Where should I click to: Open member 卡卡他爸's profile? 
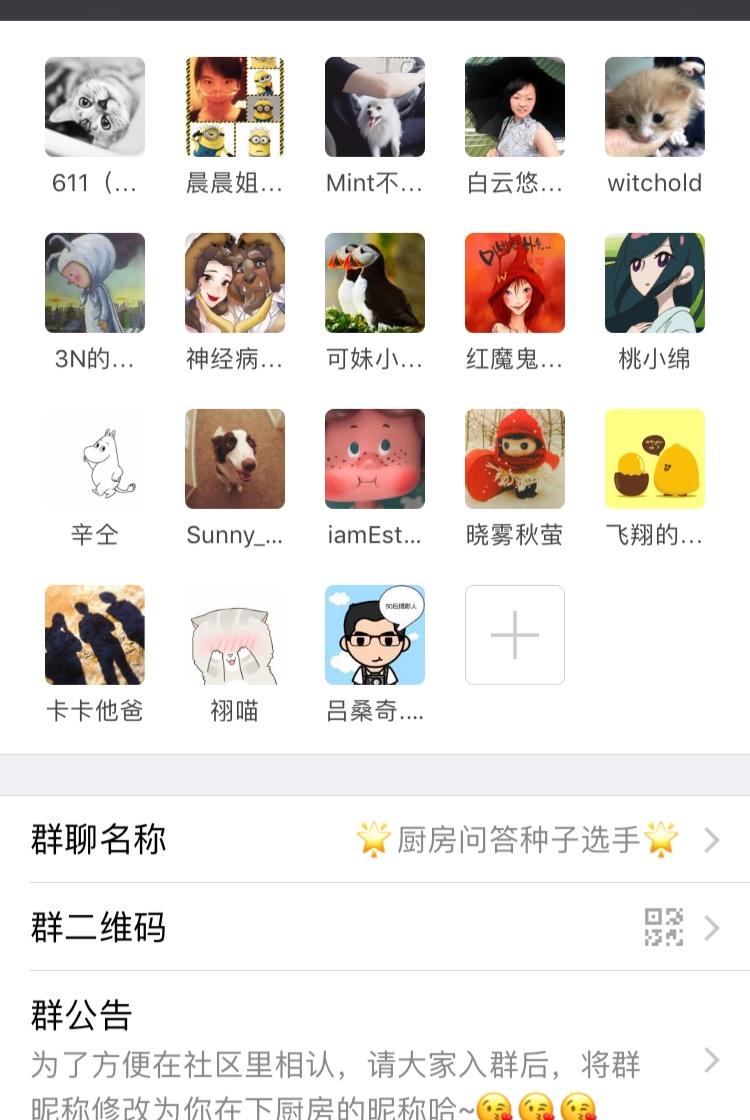pos(95,635)
